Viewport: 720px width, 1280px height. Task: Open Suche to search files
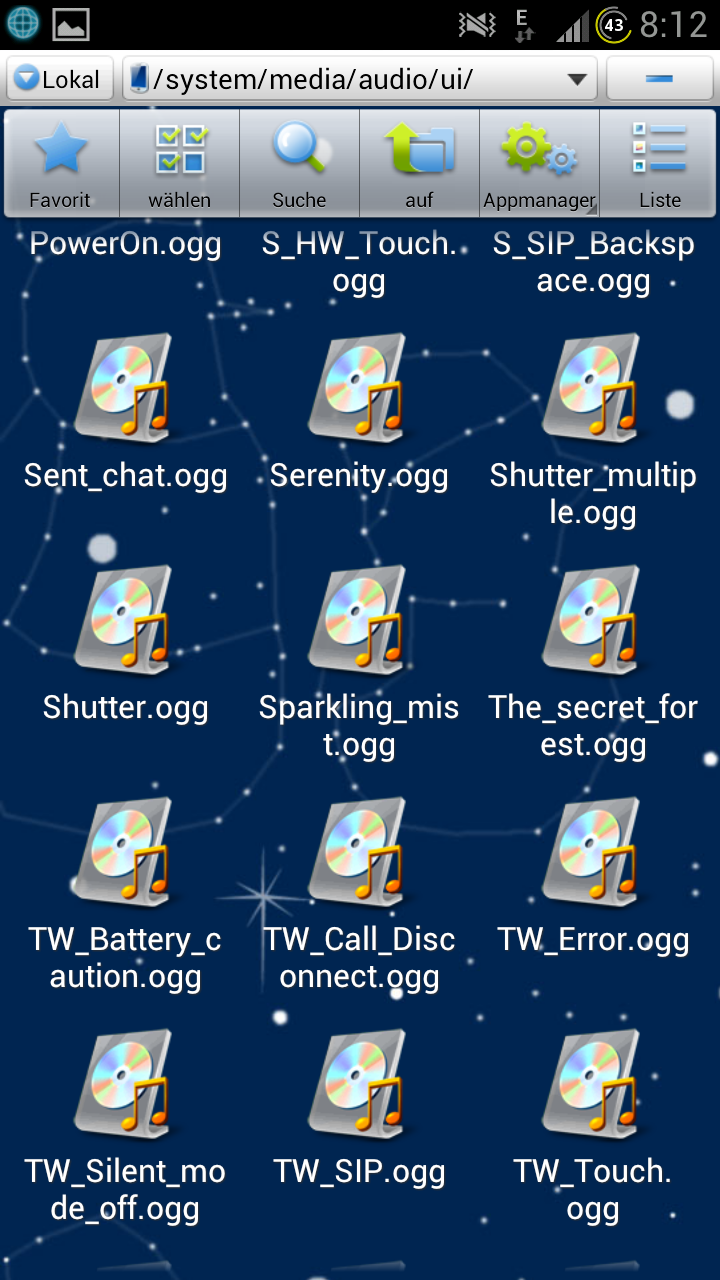point(300,163)
